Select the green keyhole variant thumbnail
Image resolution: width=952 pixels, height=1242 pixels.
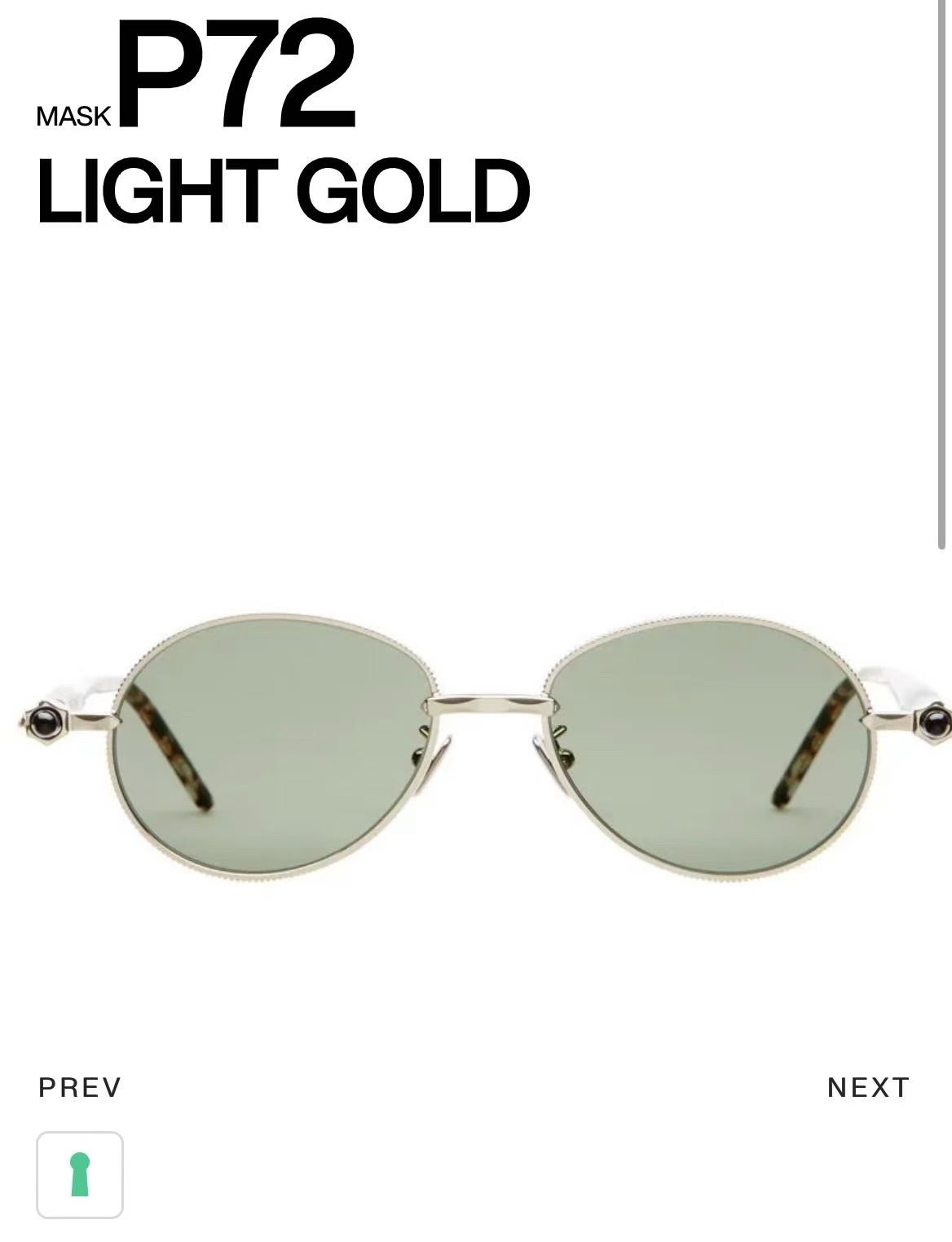click(x=80, y=1174)
